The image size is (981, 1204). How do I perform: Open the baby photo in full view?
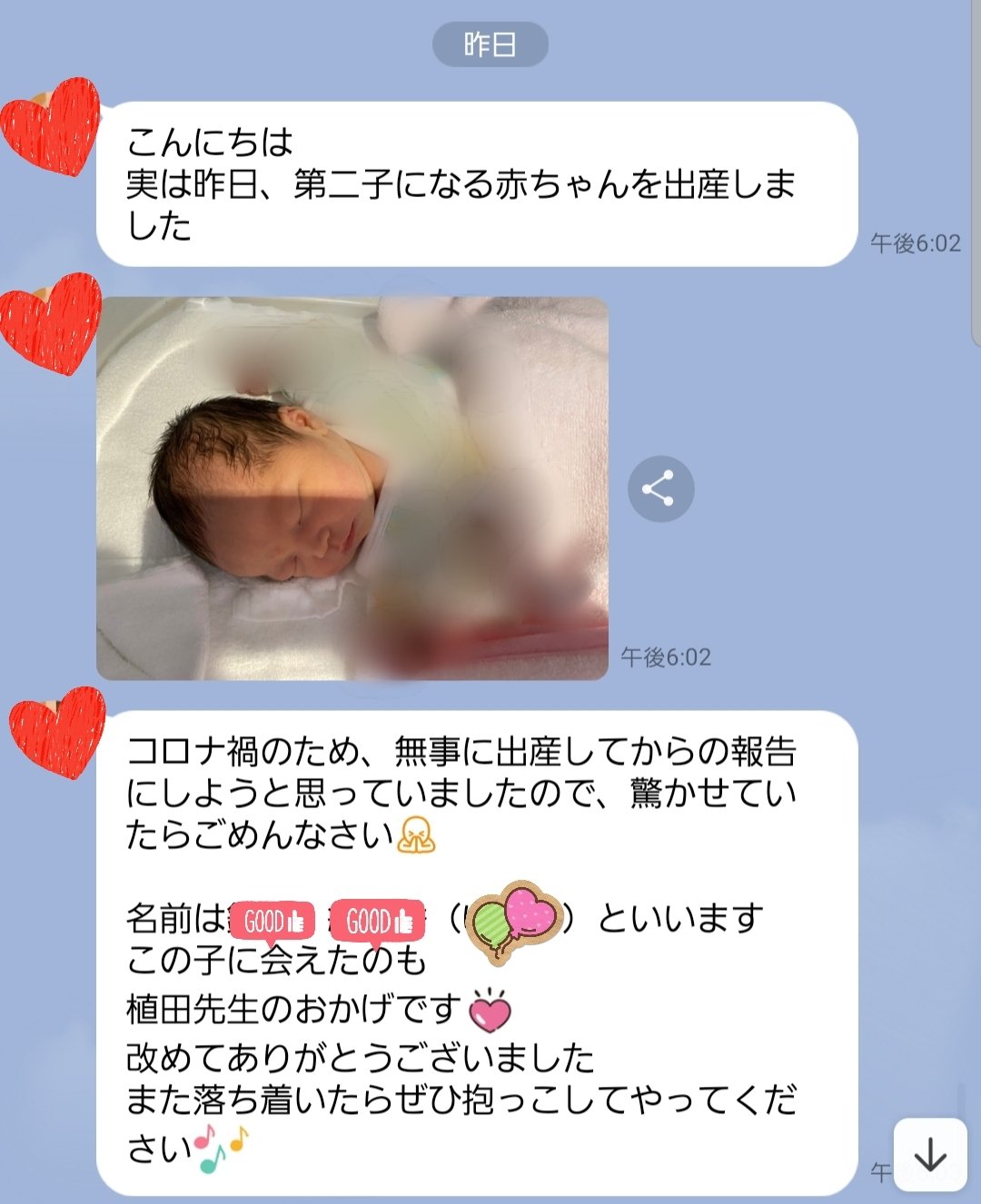click(x=352, y=489)
